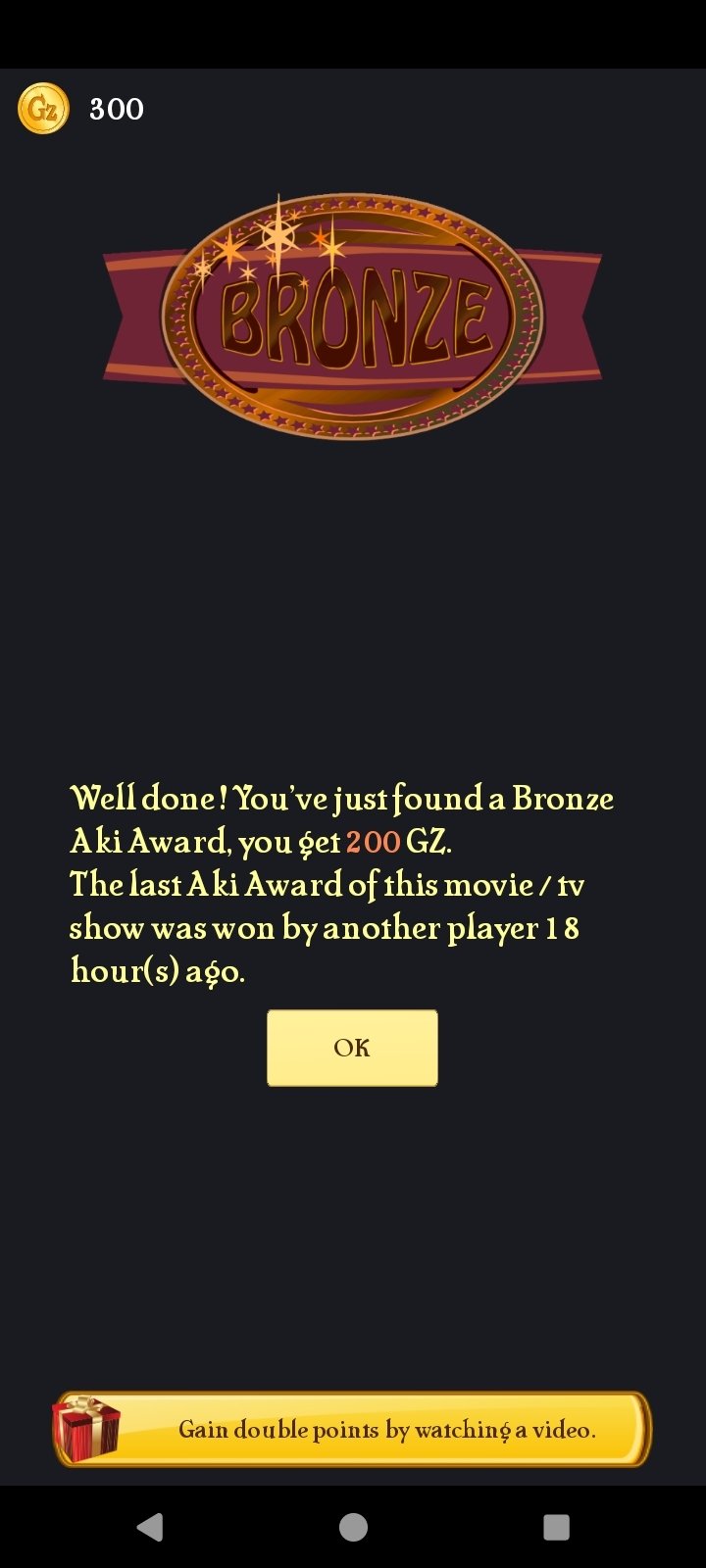Go back using the system back button

pyautogui.click(x=149, y=1527)
